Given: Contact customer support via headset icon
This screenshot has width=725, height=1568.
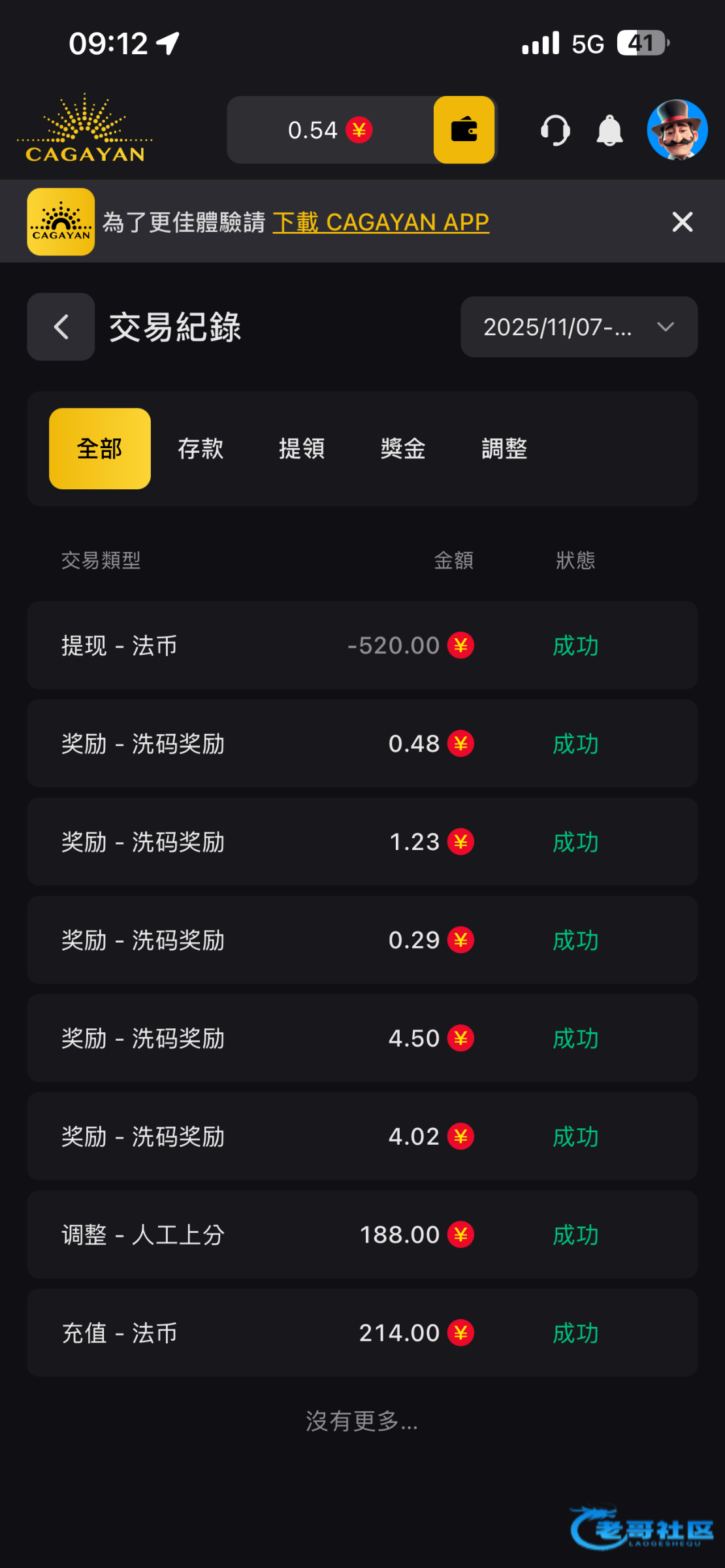Looking at the screenshot, I should [555, 130].
